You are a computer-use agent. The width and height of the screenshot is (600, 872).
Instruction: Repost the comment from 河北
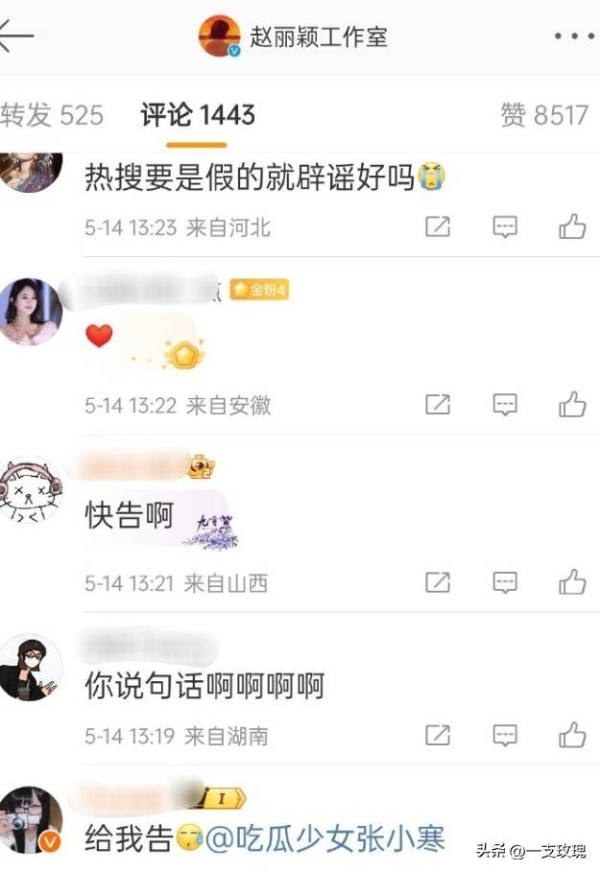(x=437, y=227)
